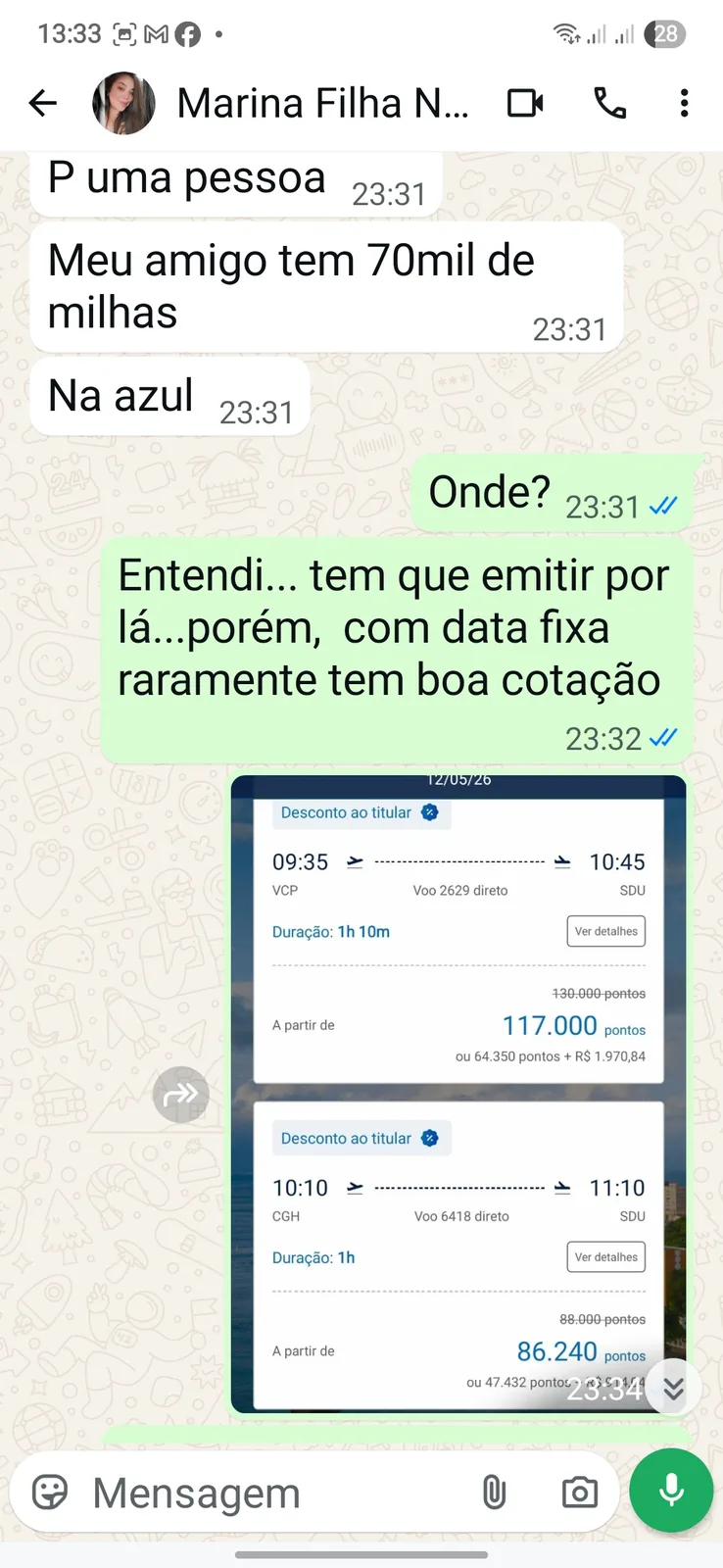Image resolution: width=723 pixels, height=1568 pixels.
Task: Attach a file with the paperclip
Action: click(495, 1493)
